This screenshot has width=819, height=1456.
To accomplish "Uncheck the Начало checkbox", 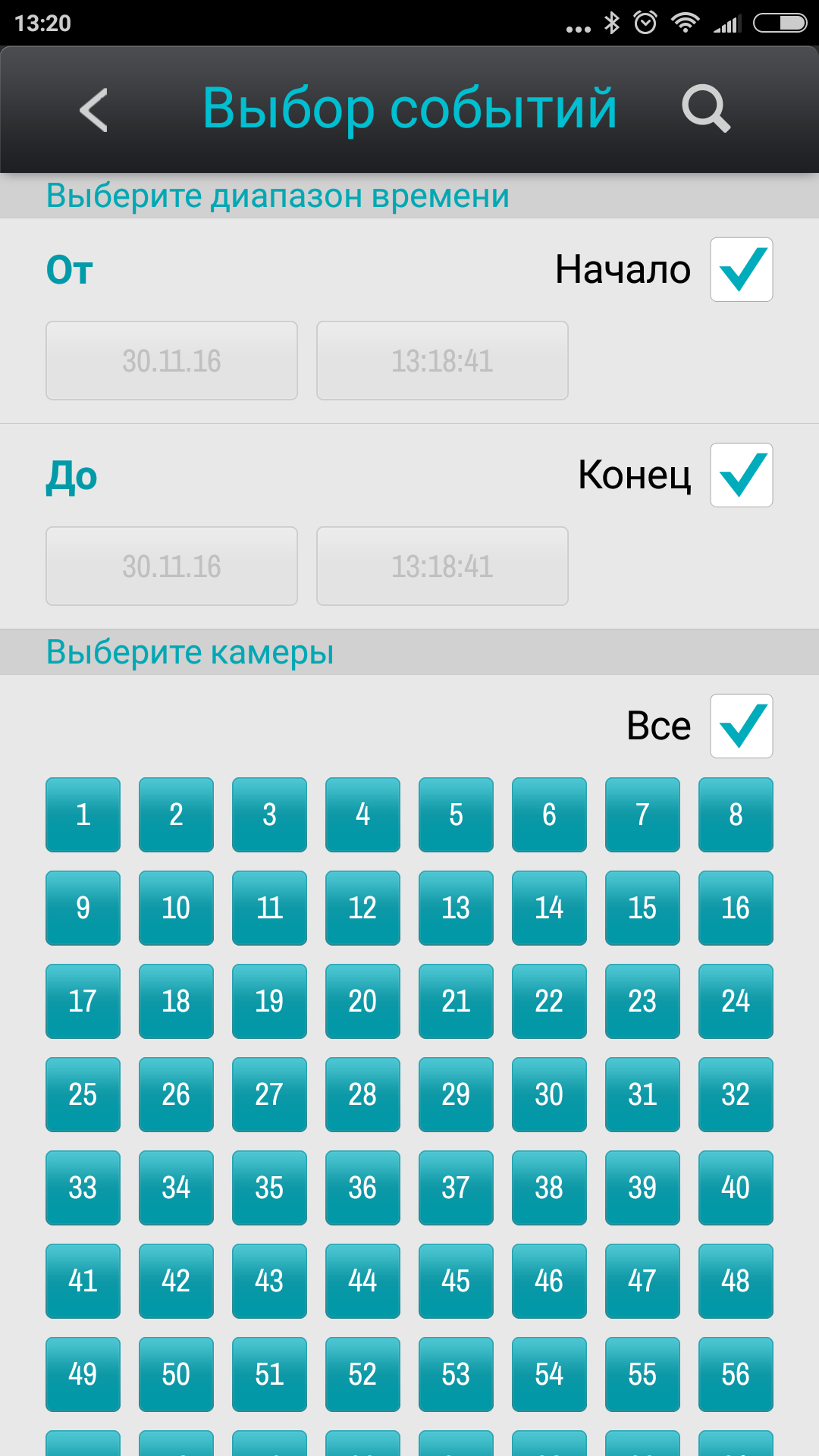I will coord(741,270).
